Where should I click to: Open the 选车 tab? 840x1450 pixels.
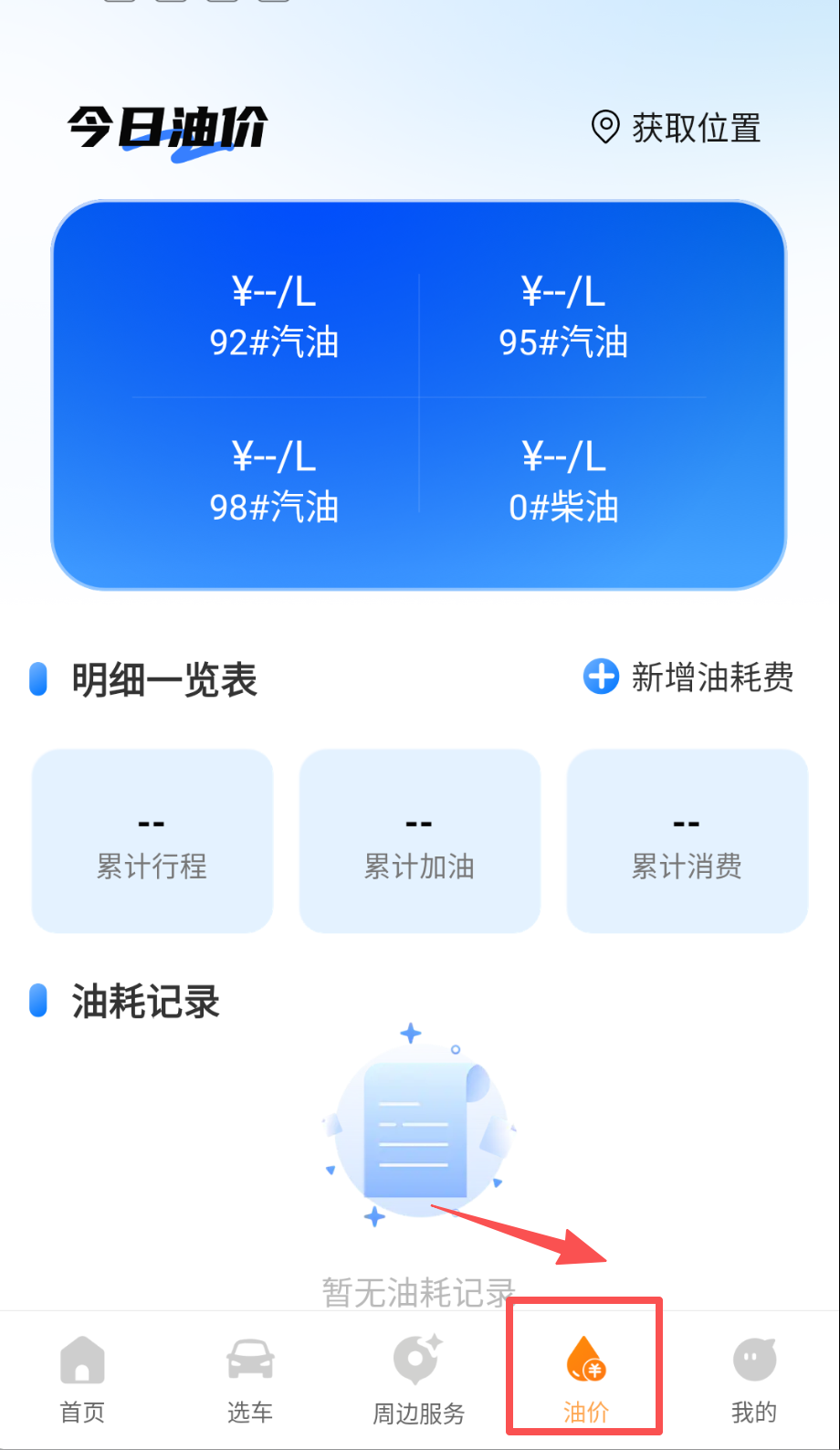pos(249,1379)
